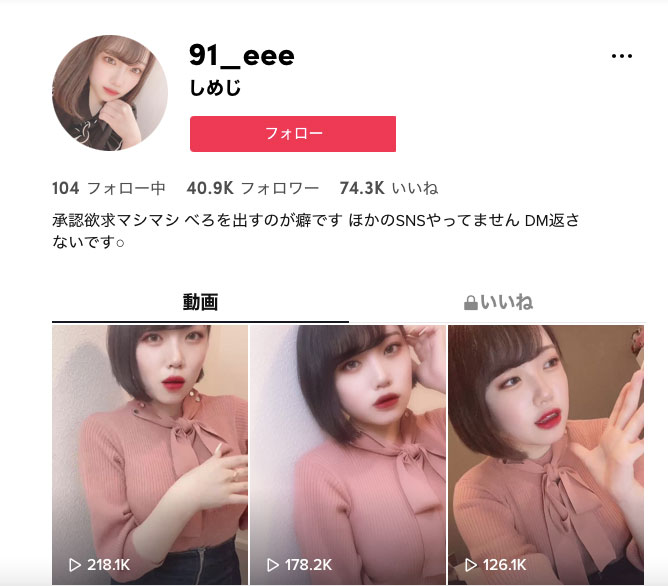Open the three-dot overflow menu
The width and height of the screenshot is (668, 586).
622,57
